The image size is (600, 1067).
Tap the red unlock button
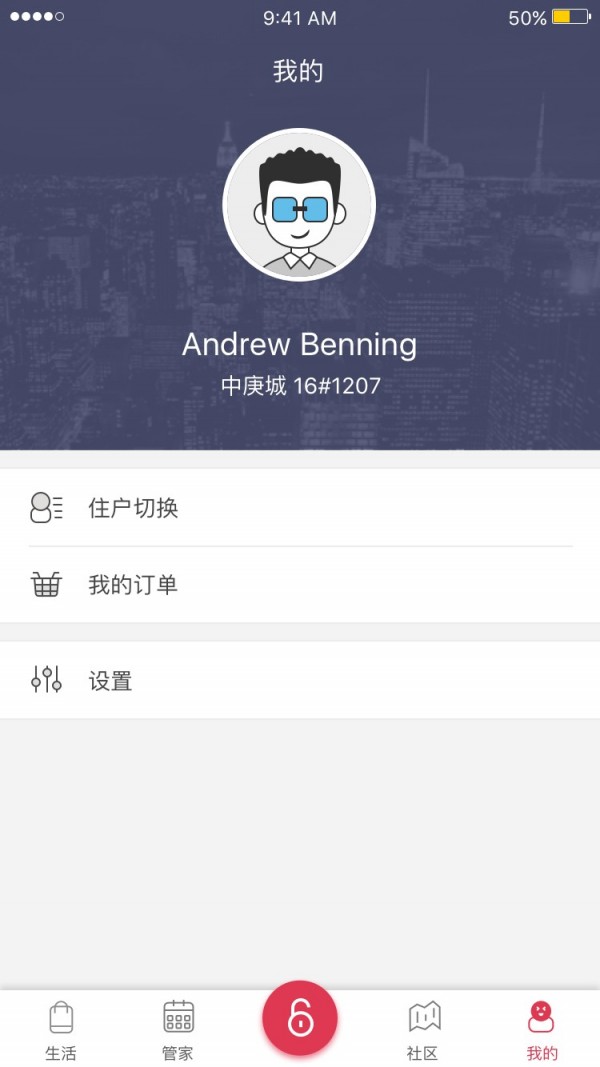click(x=300, y=1018)
